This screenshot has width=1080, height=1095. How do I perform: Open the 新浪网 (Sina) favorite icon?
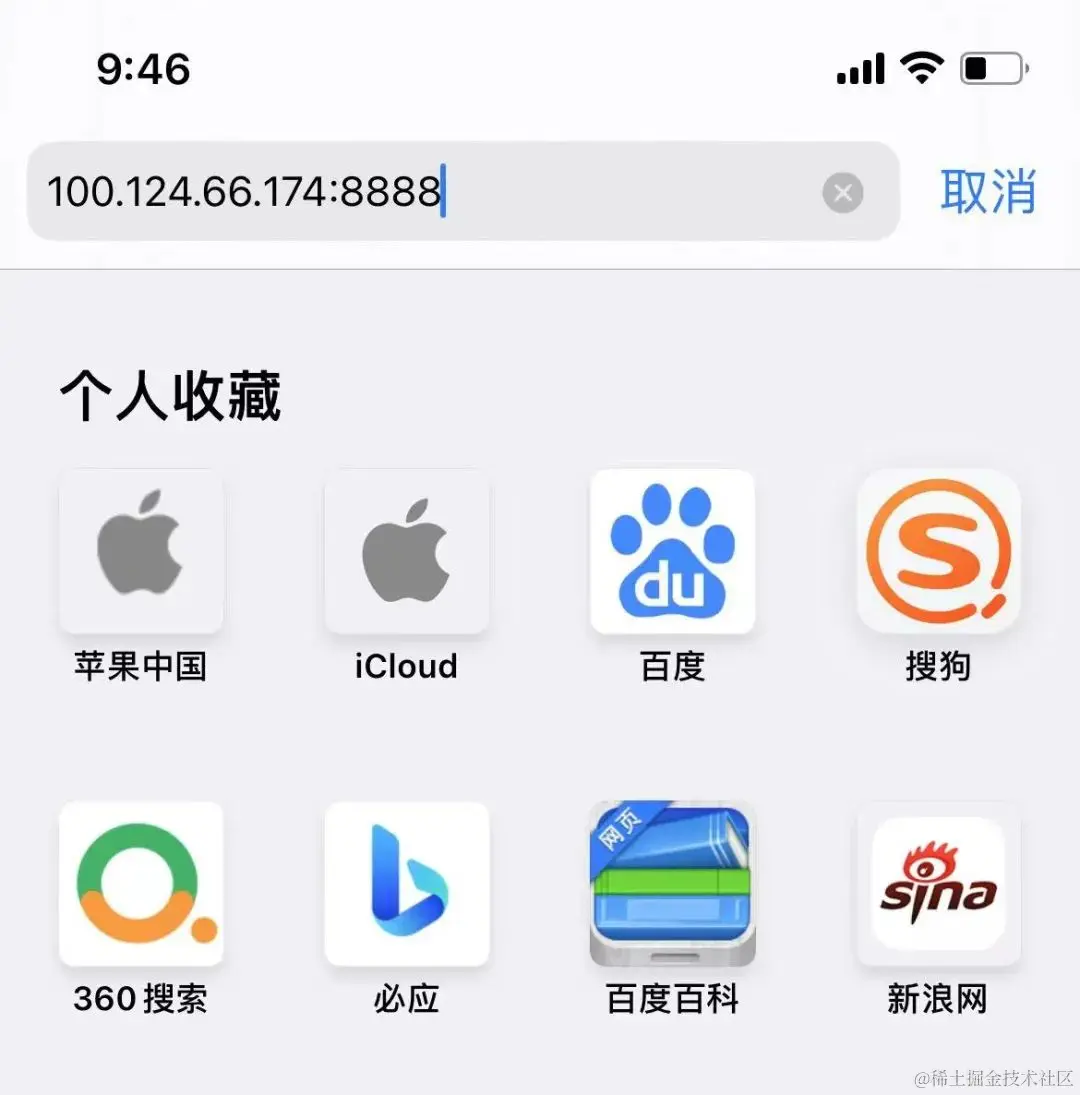pyautogui.click(x=938, y=884)
